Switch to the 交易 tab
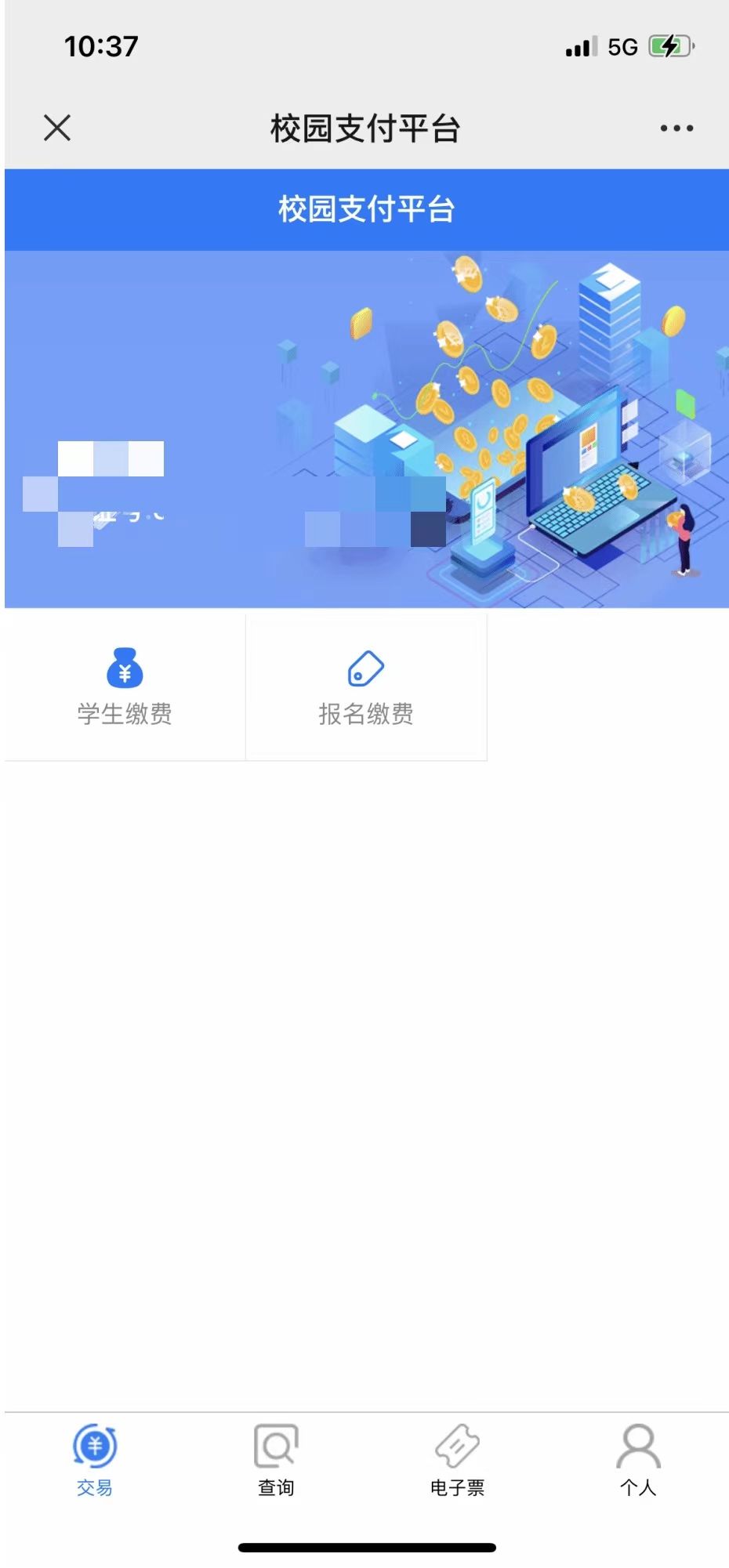 (x=95, y=1461)
